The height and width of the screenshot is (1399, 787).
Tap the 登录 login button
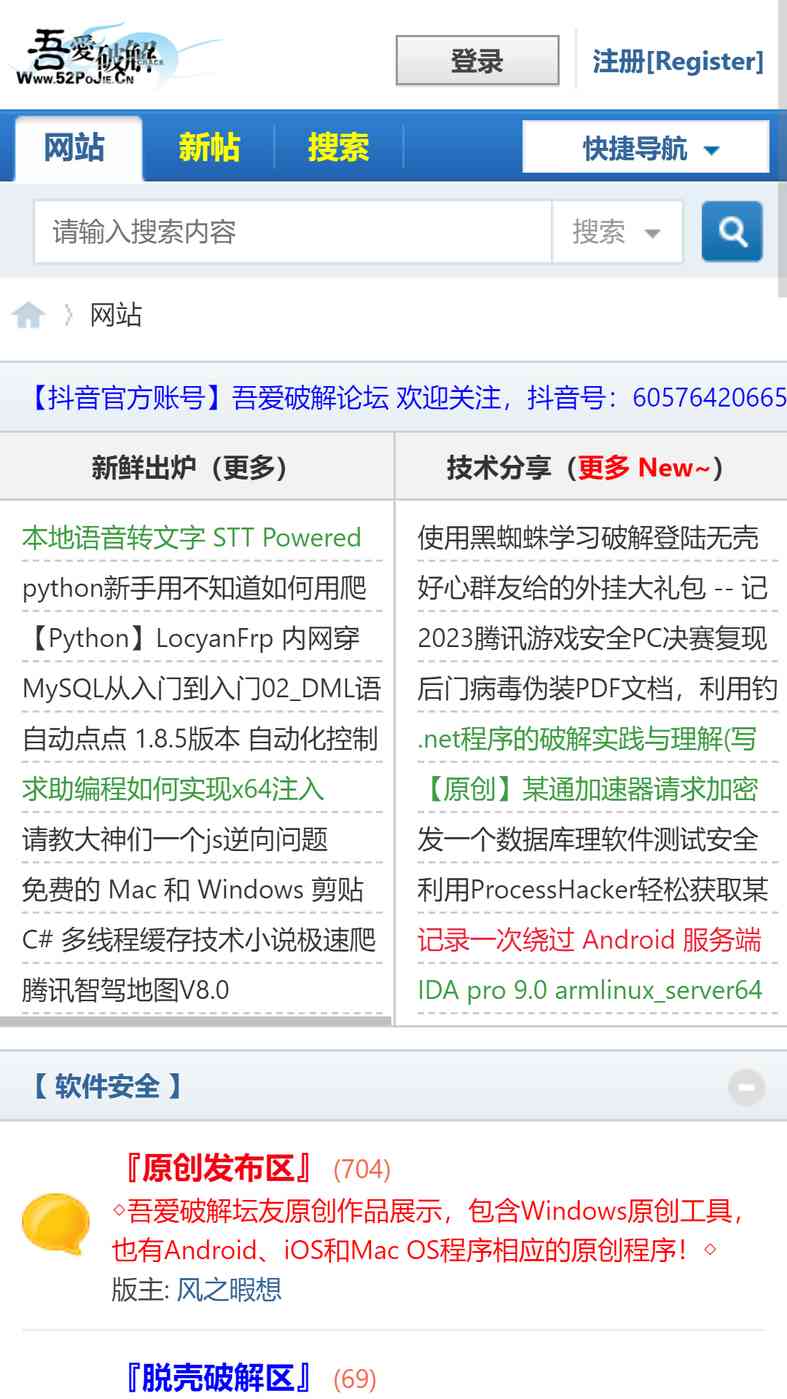click(477, 61)
